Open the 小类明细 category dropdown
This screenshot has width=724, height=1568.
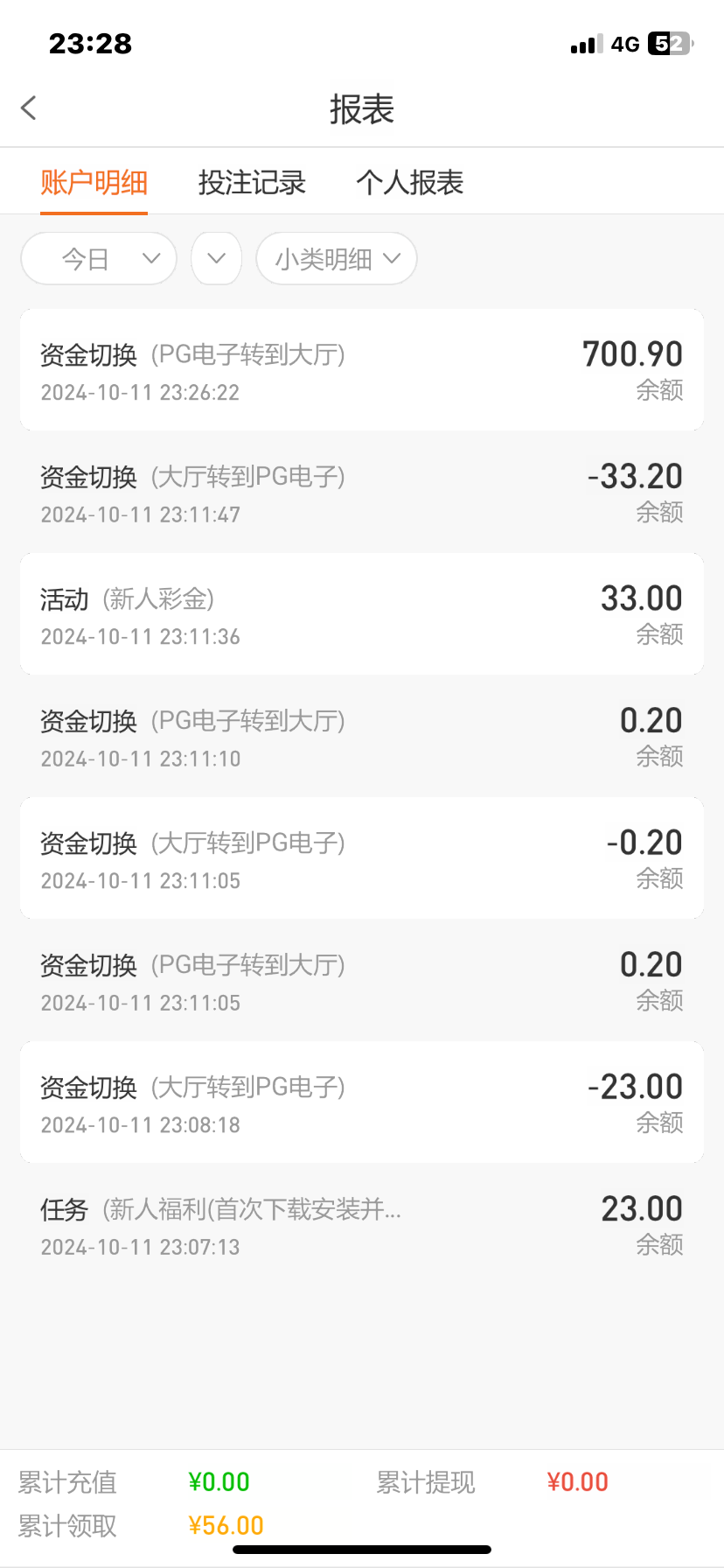[336, 258]
